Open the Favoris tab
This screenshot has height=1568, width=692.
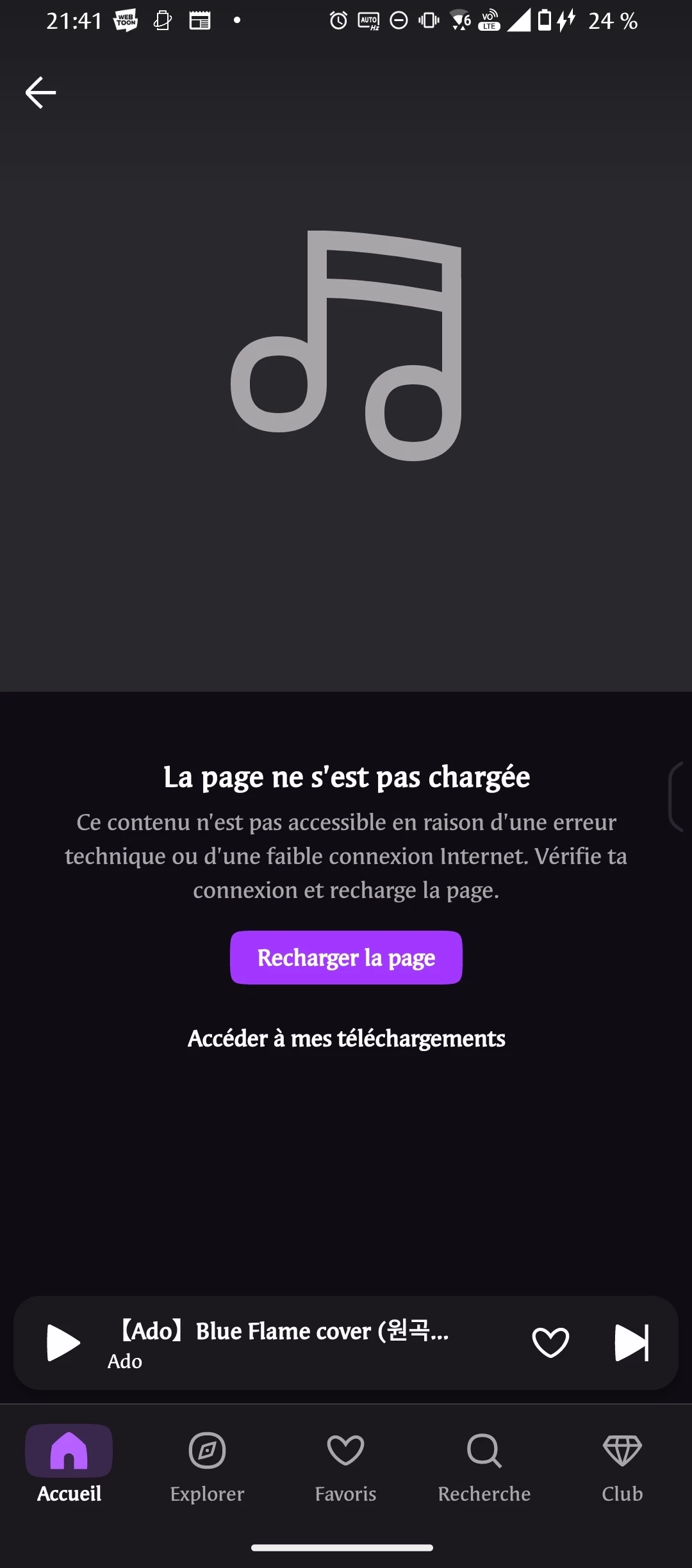click(x=346, y=1465)
